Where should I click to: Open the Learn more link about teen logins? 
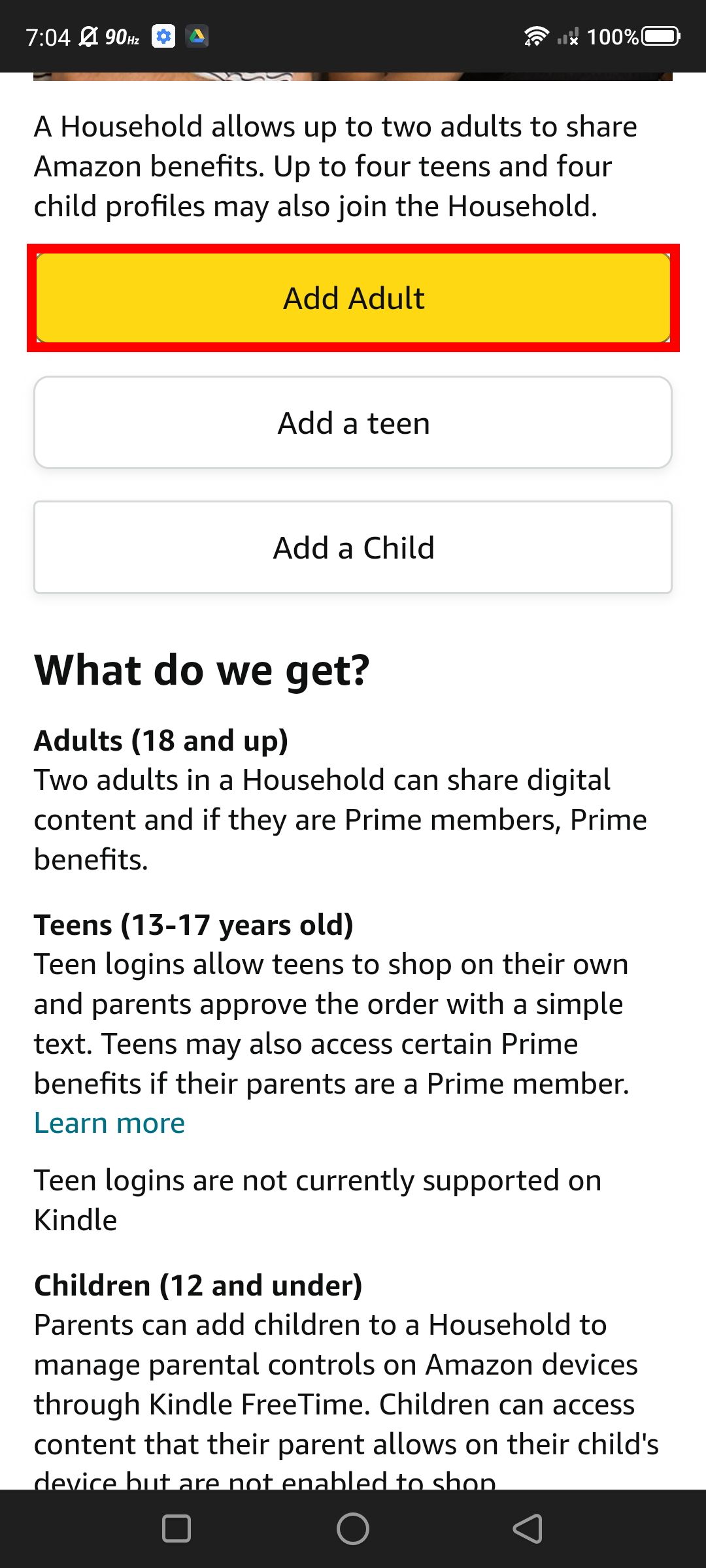point(109,1122)
